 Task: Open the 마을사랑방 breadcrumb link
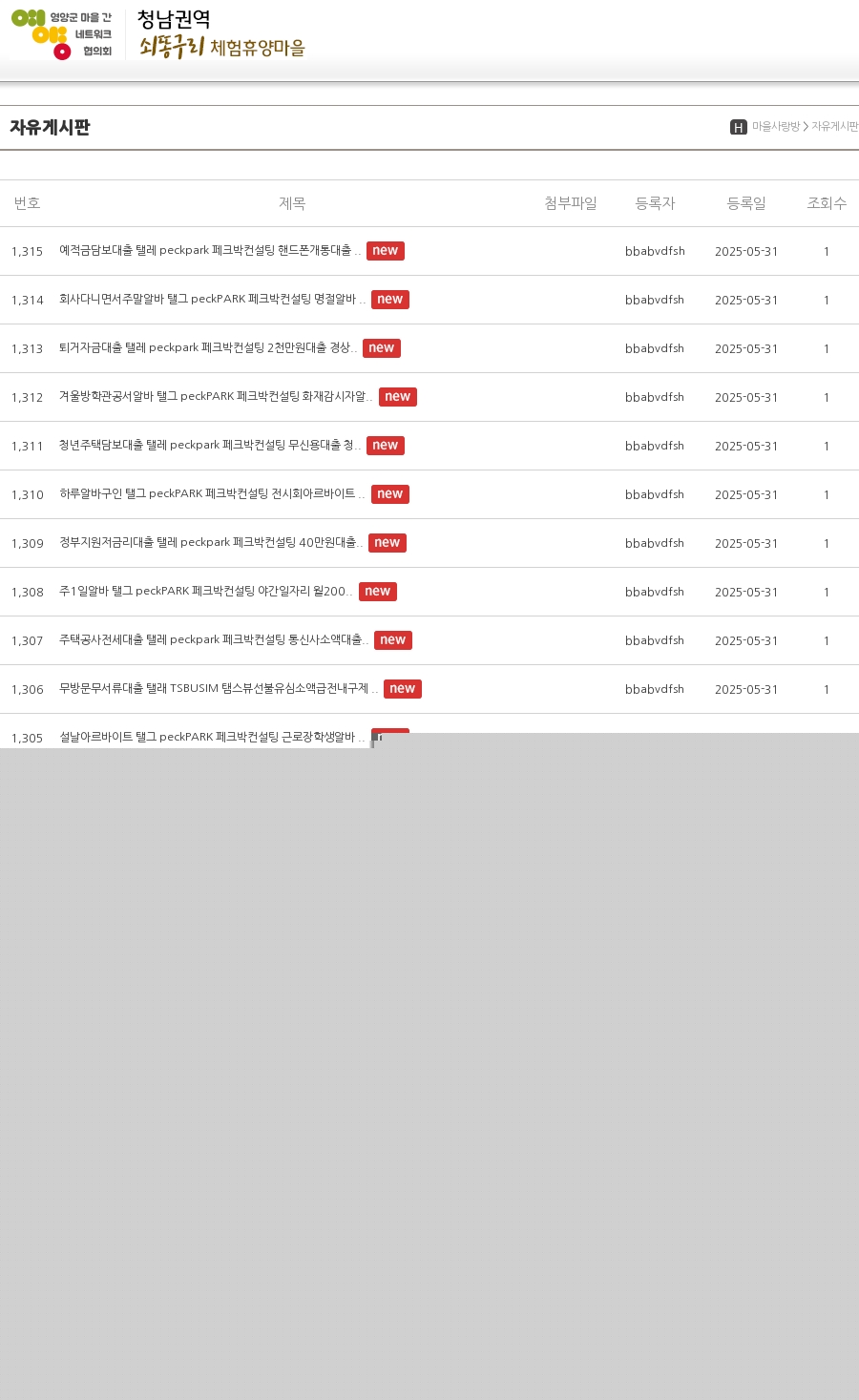776,126
